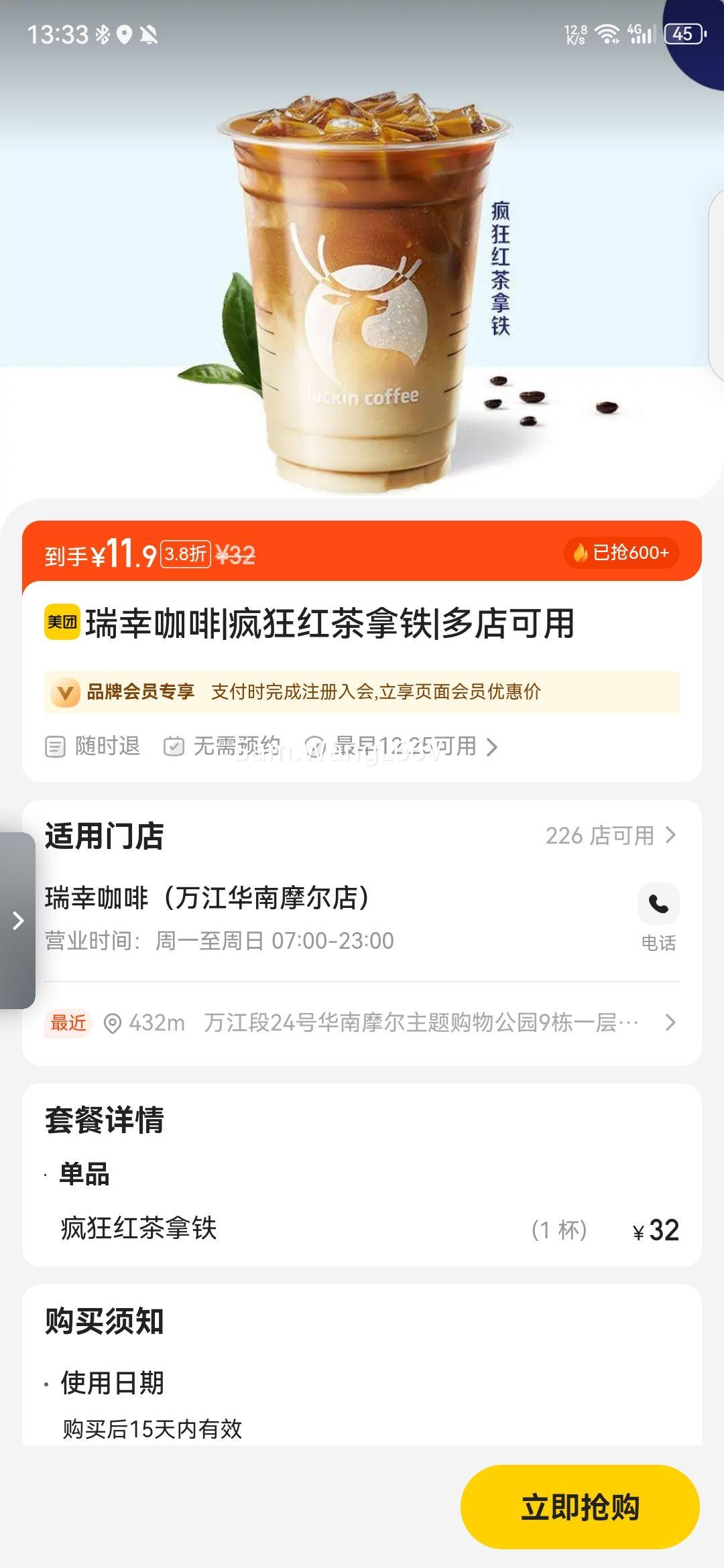
Task: Tap the 无需预约 reservation-free icon
Action: [174, 746]
